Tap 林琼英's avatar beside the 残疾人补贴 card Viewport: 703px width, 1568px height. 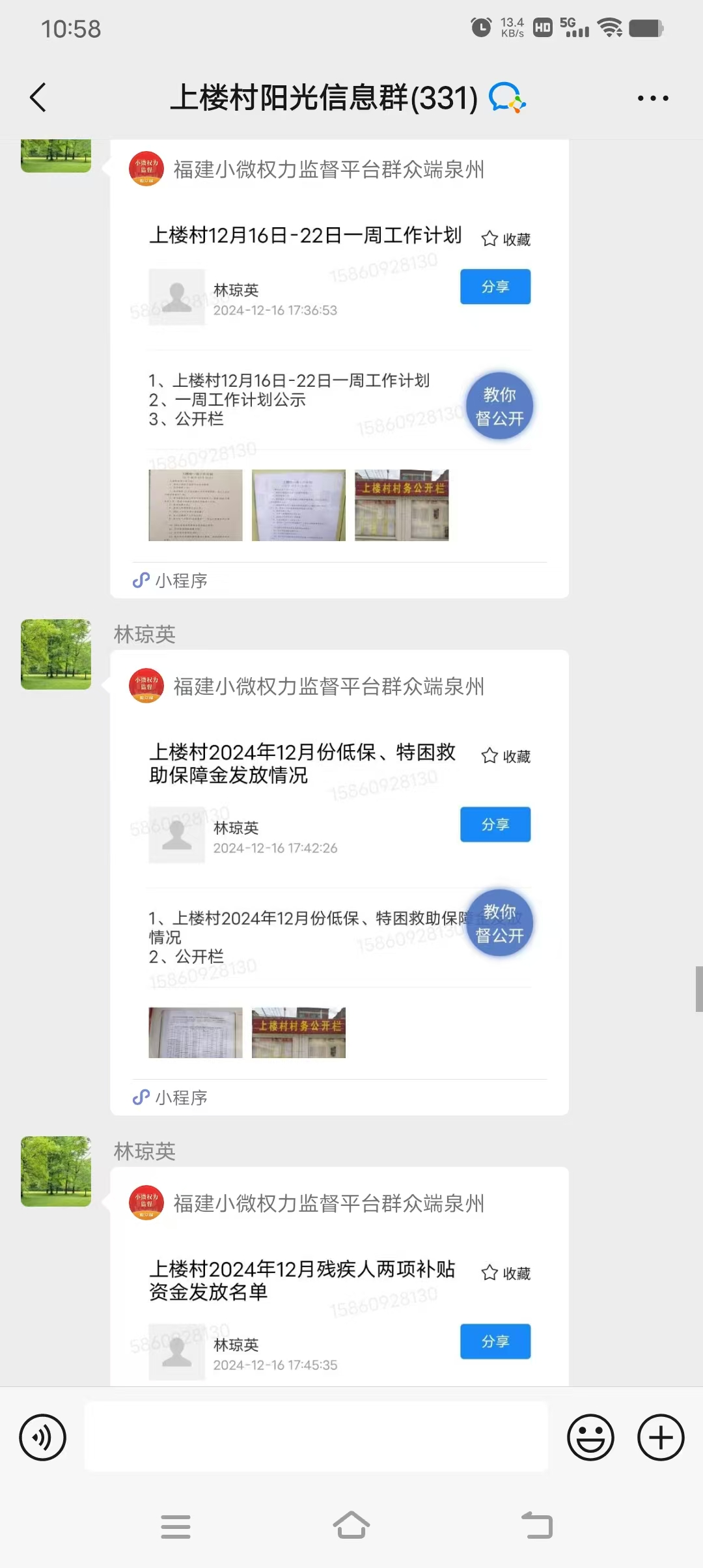(x=56, y=1171)
